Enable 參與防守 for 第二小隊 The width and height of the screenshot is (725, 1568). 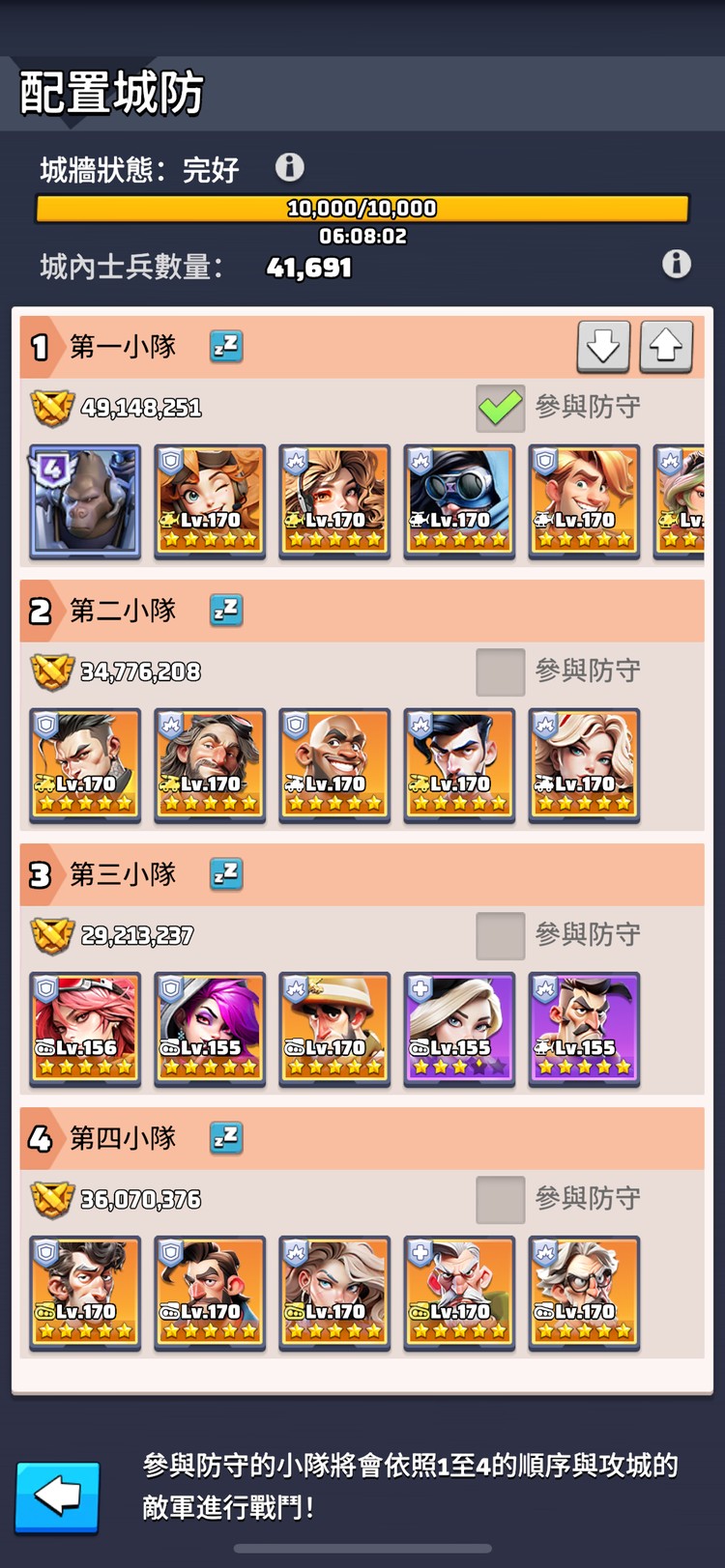(500, 671)
